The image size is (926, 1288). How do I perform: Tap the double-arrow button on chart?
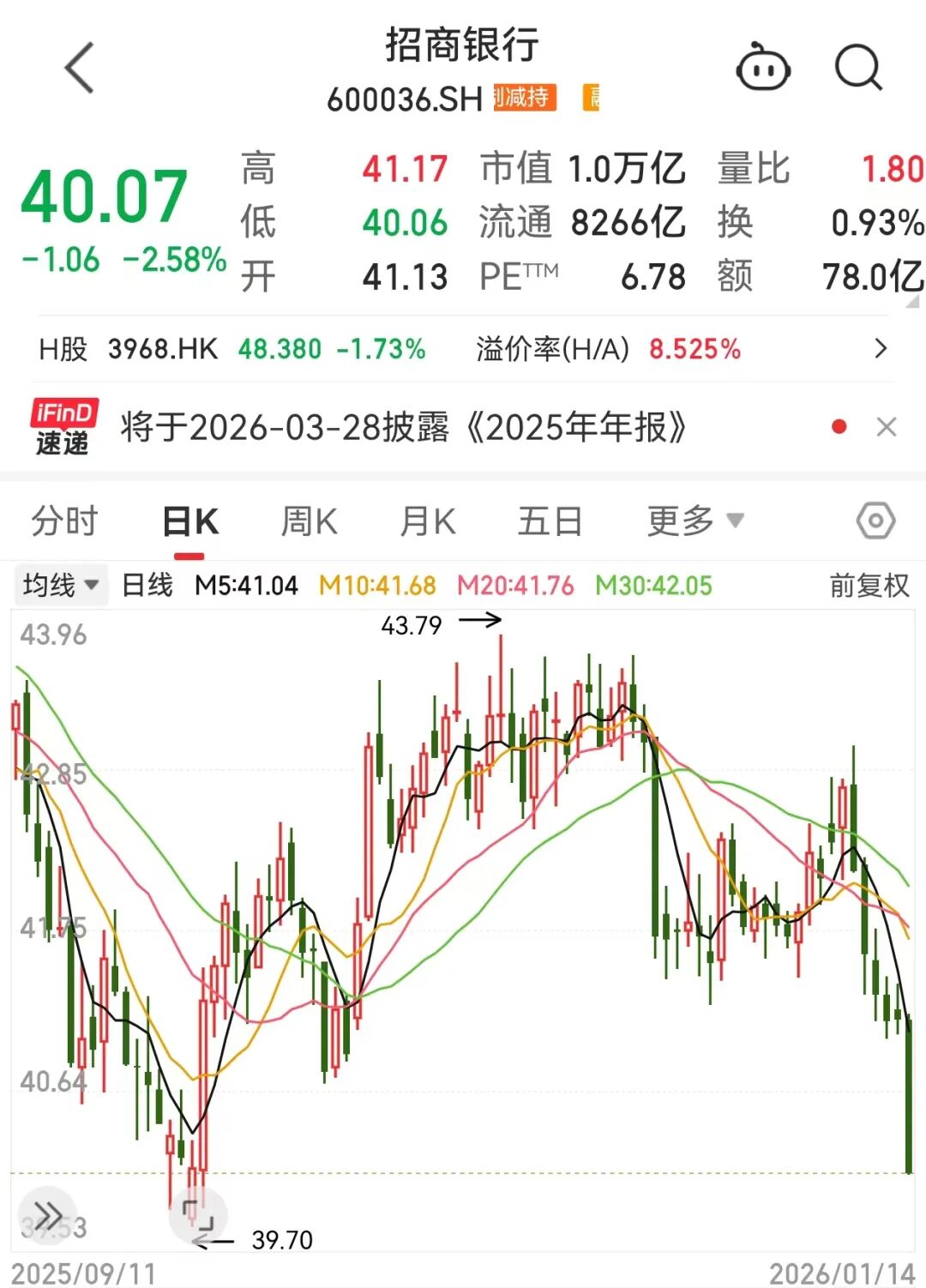[x=48, y=1215]
